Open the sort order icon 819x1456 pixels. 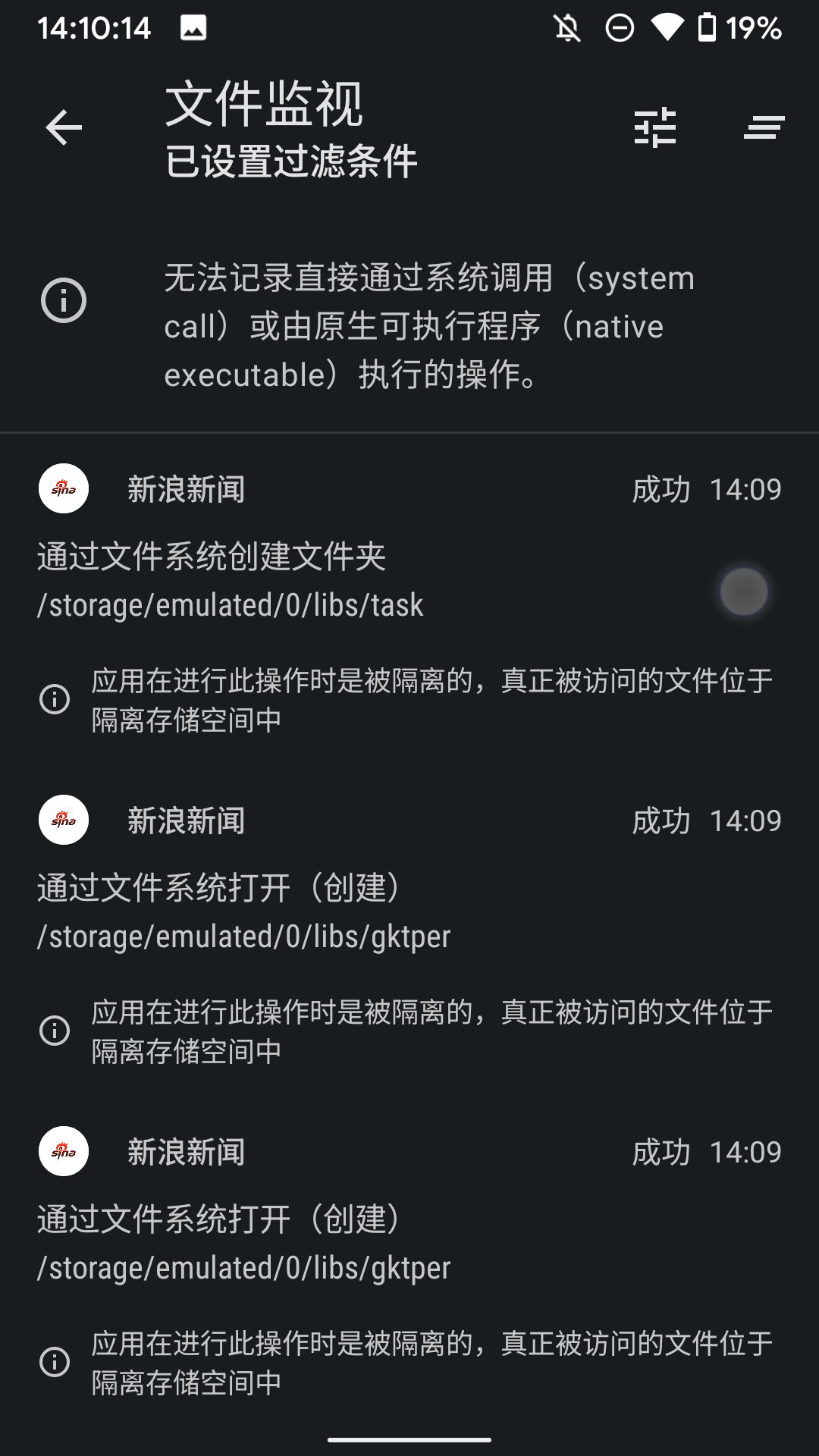[764, 126]
